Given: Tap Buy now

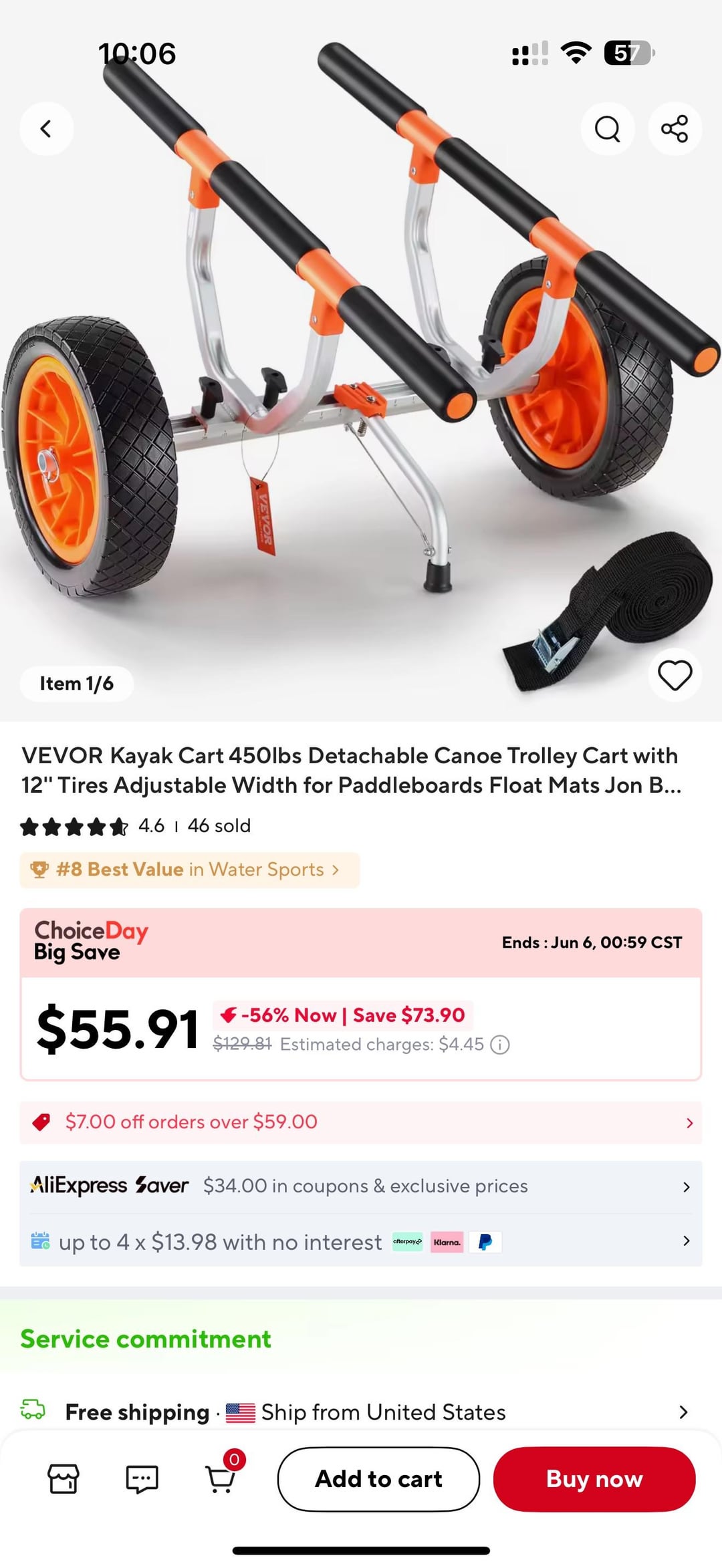Looking at the screenshot, I should [594, 1479].
